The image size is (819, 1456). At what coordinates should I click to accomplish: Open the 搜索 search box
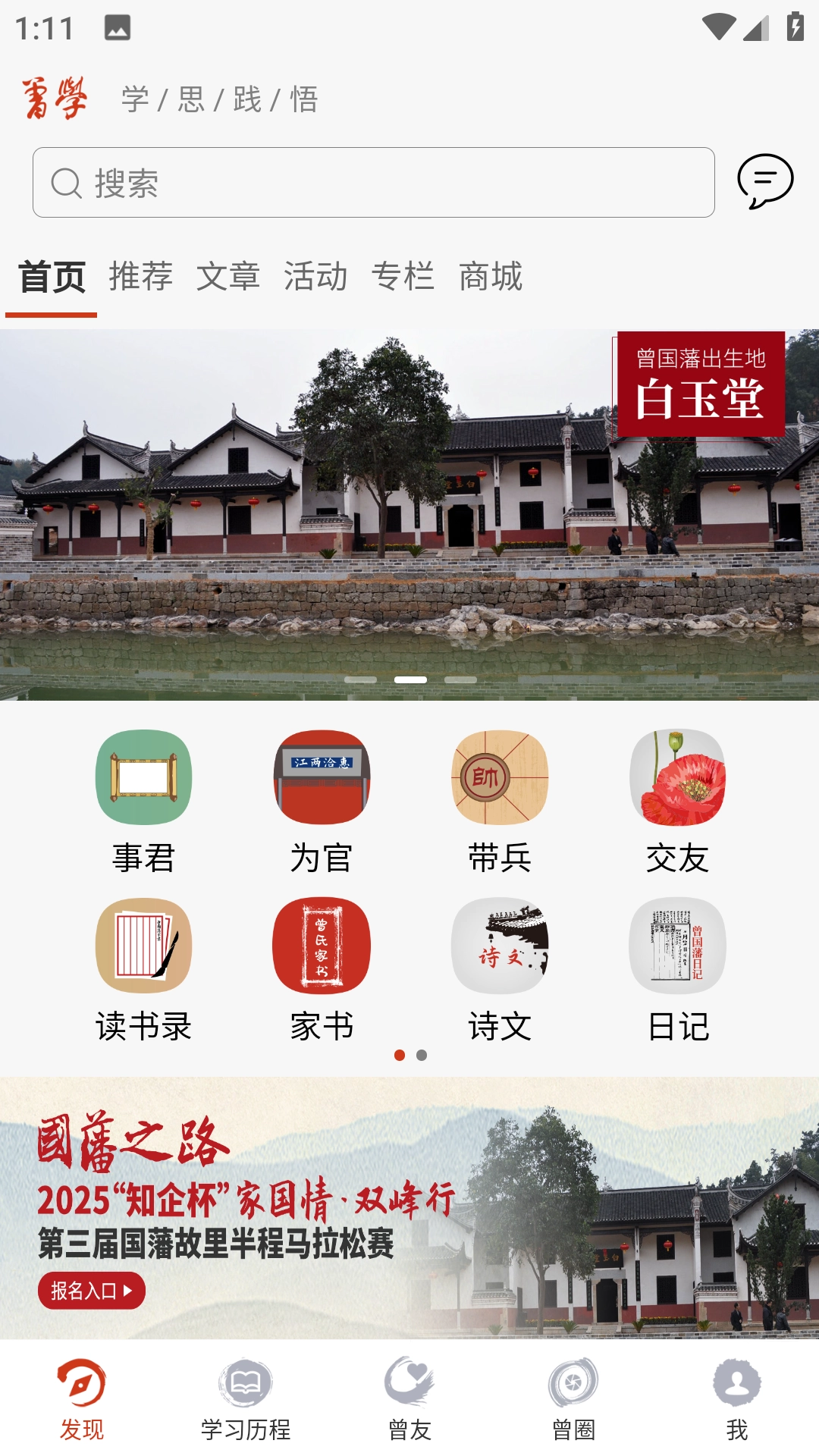[373, 183]
